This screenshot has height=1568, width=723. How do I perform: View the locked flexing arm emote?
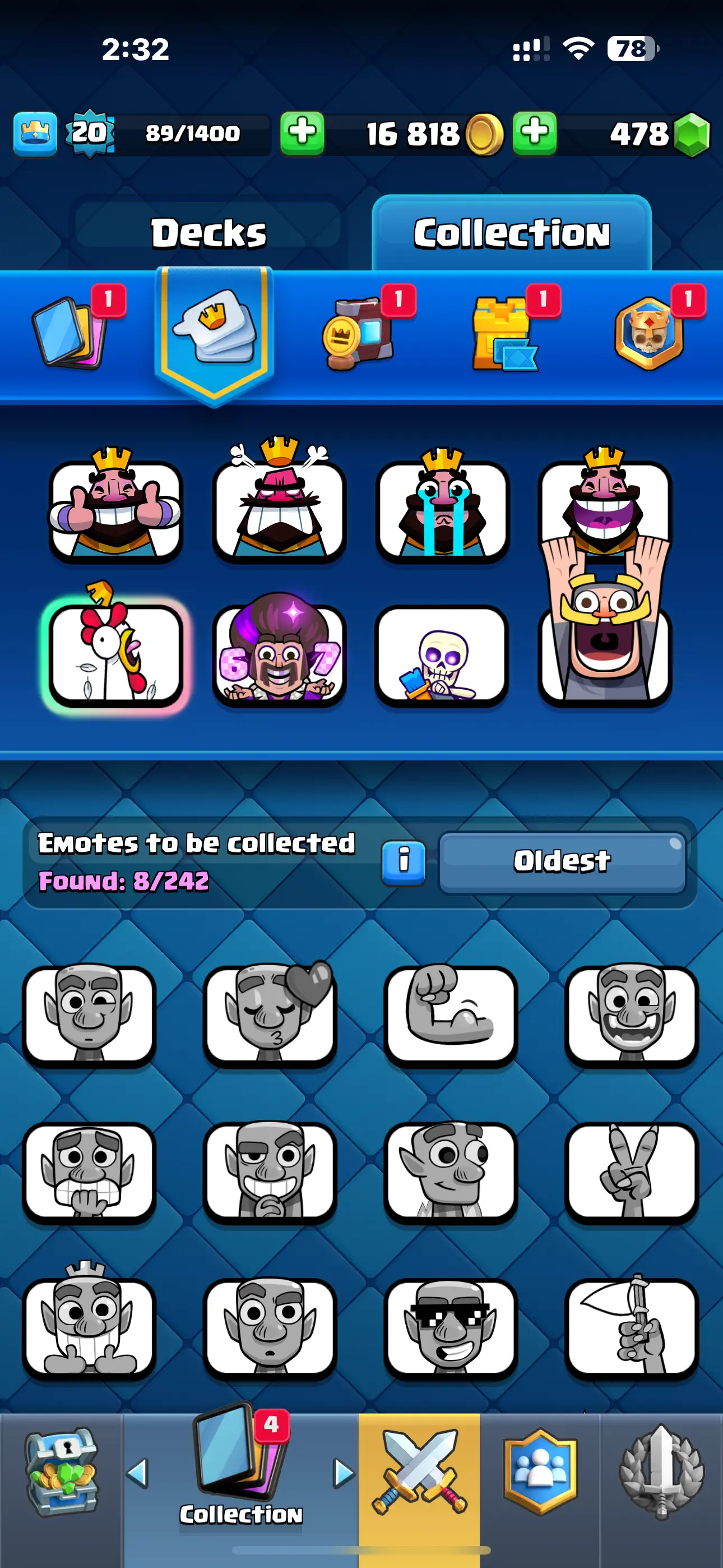click(451, 1013)
